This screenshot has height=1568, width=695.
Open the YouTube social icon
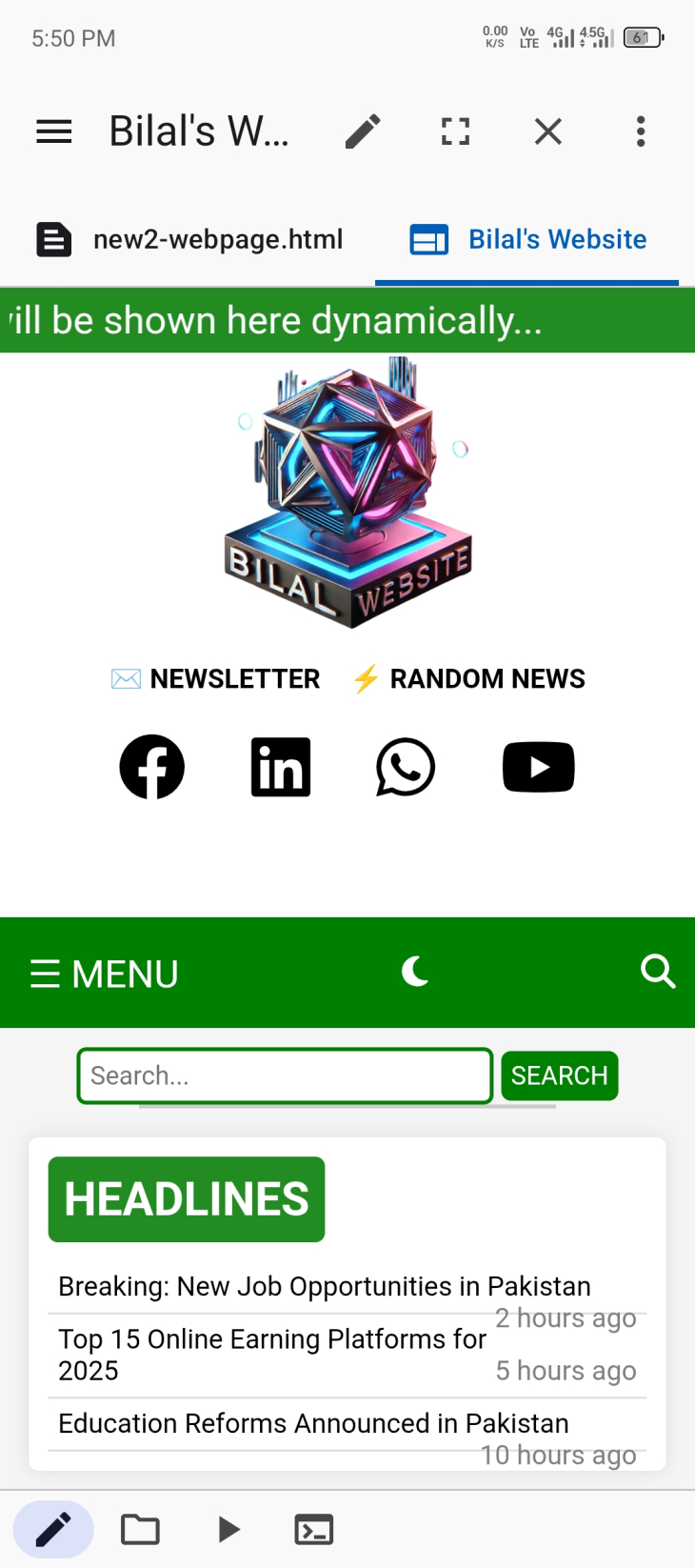point(538,767)
